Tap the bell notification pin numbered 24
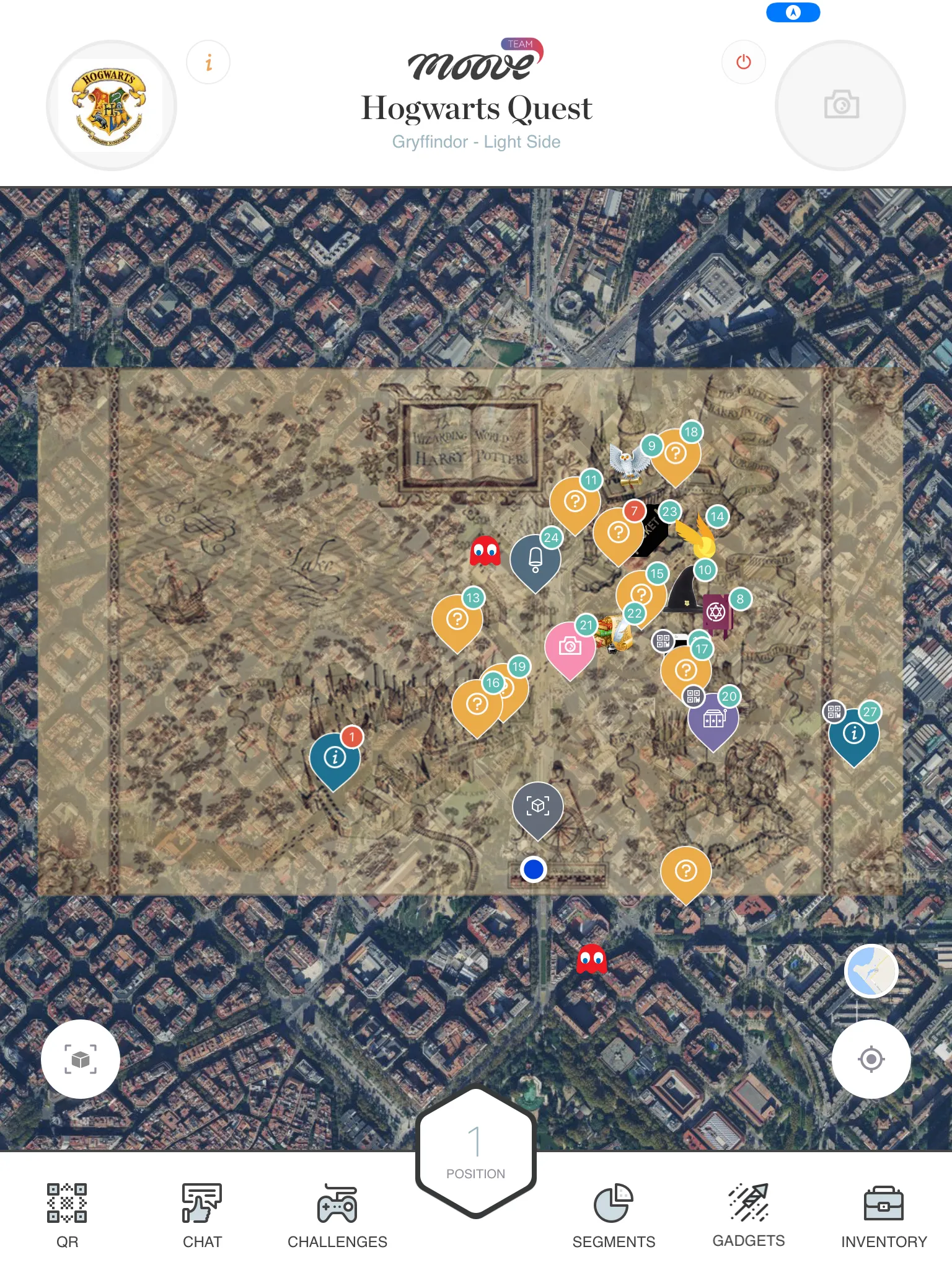This screenshot has width=952, height=1270. pyautogui.click(x=535, y=558)
